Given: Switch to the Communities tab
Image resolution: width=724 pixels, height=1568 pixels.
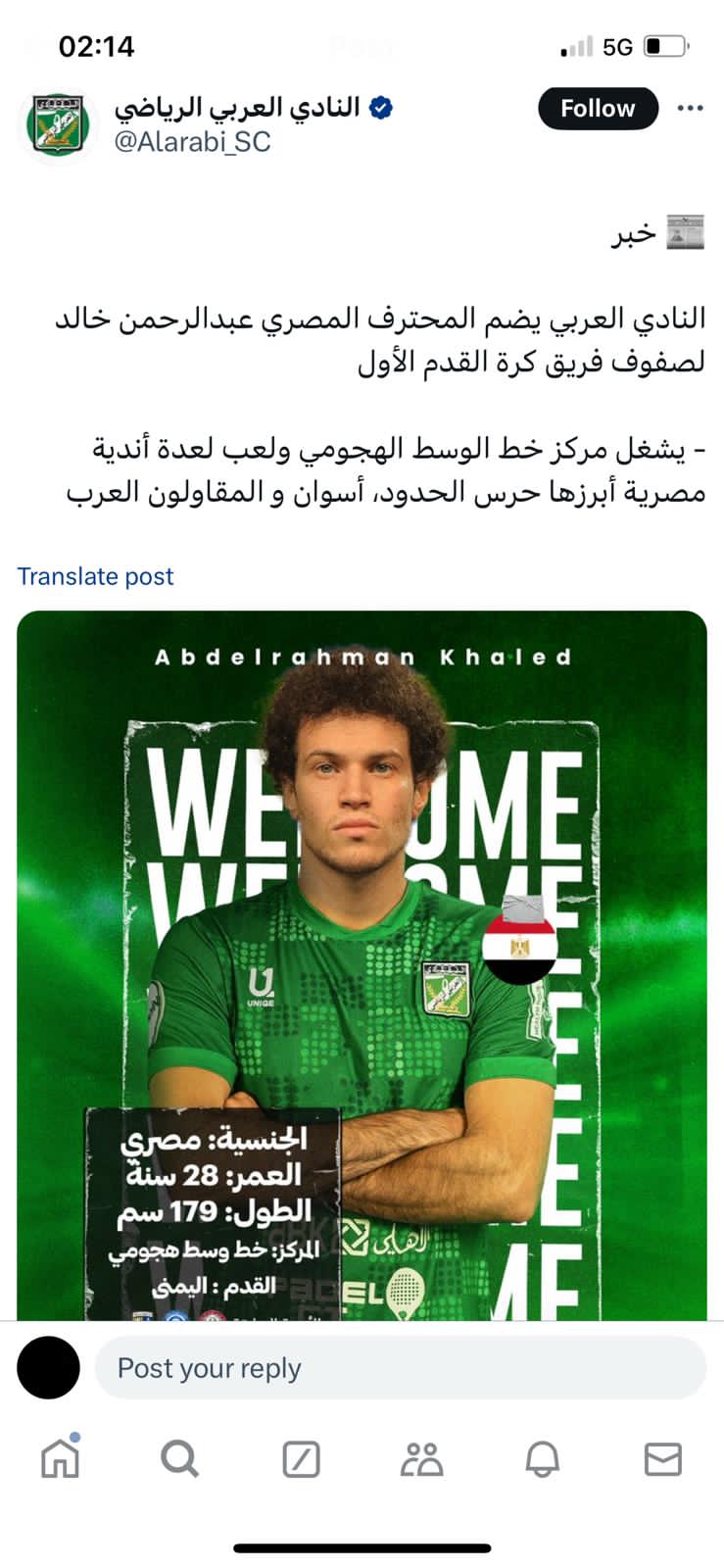Looking at the screenshot, I should click(x=421, y=1459).
